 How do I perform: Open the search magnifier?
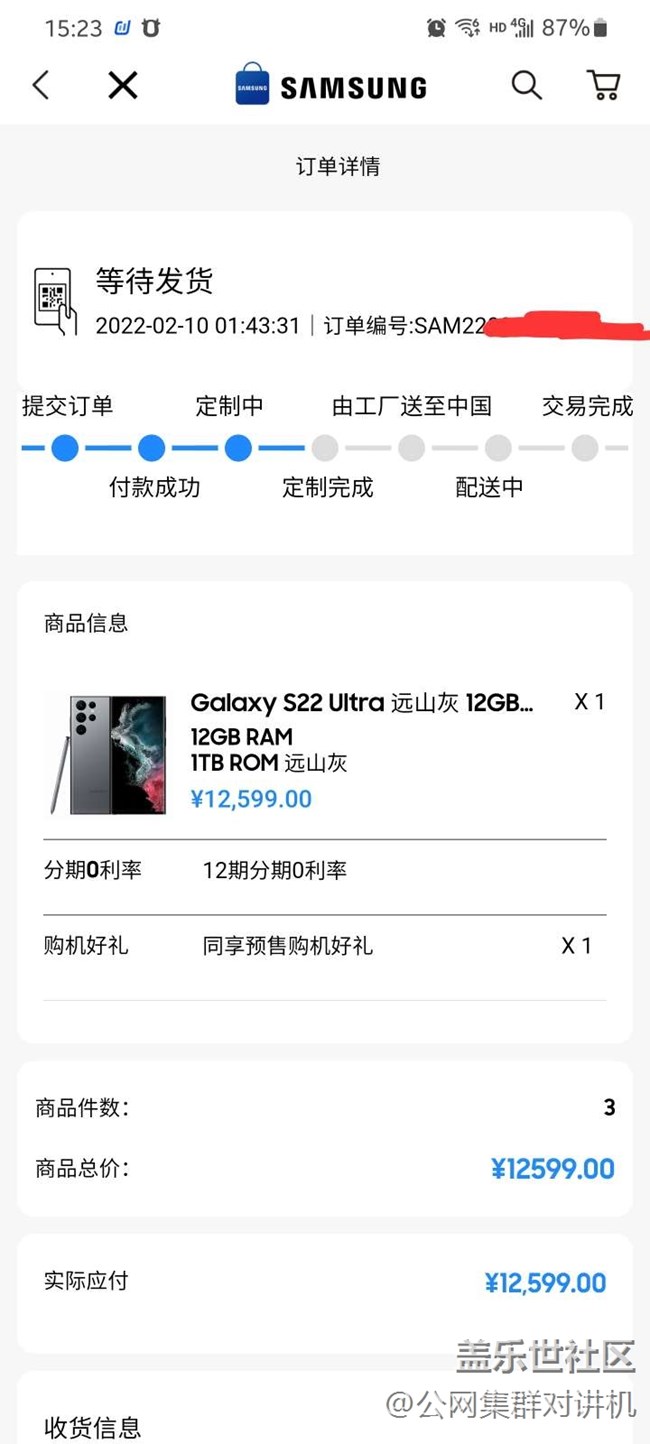(526, 86)
